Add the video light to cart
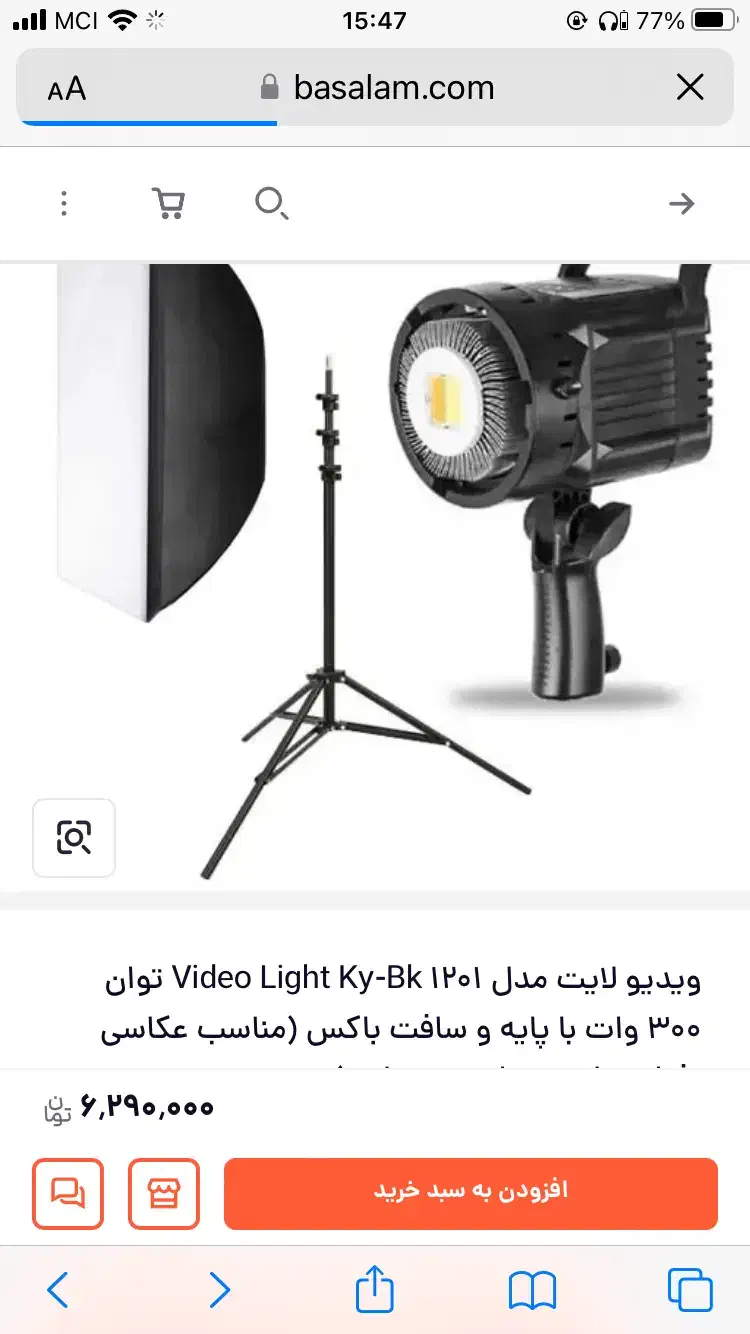The image size is (750, 1334). pos(471,1193)
